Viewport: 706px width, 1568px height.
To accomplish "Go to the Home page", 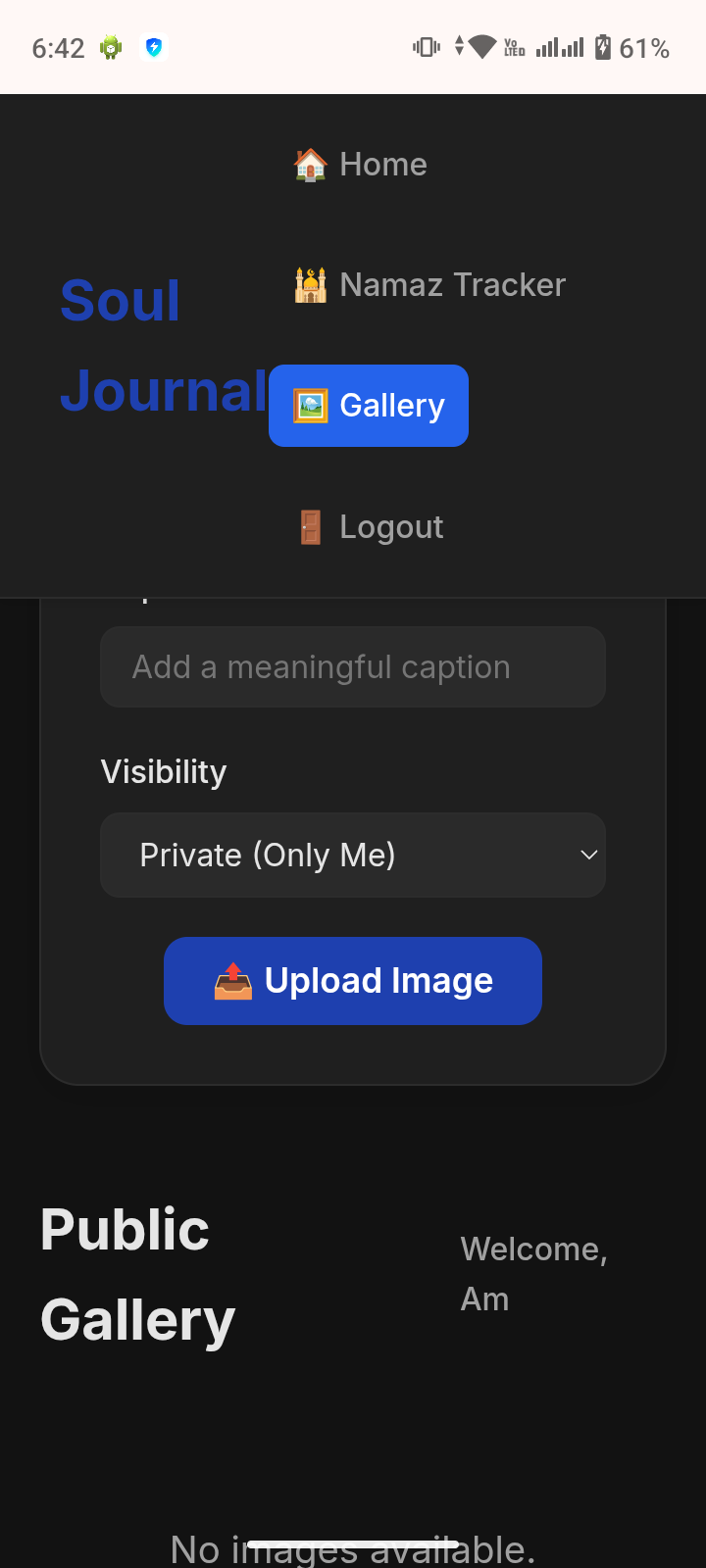I will tap(361, 165).
